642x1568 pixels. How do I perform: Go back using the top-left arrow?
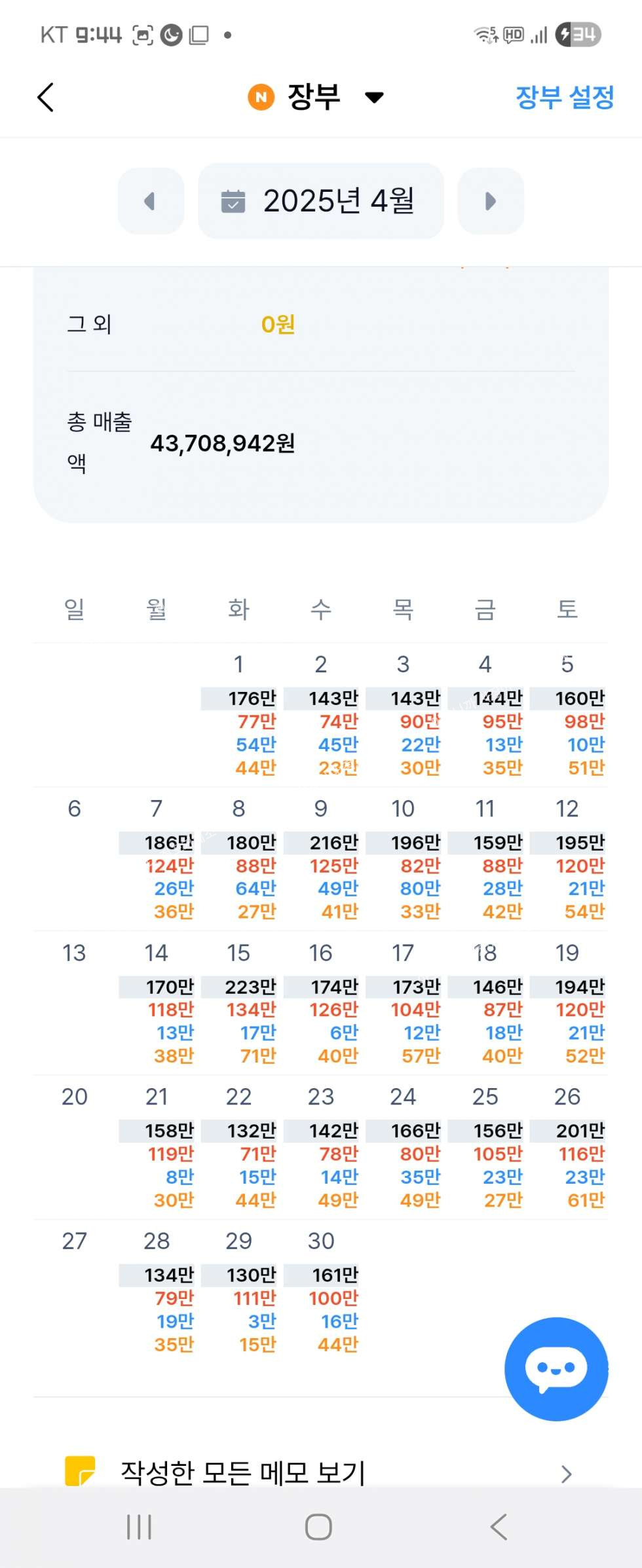[45, 98]
